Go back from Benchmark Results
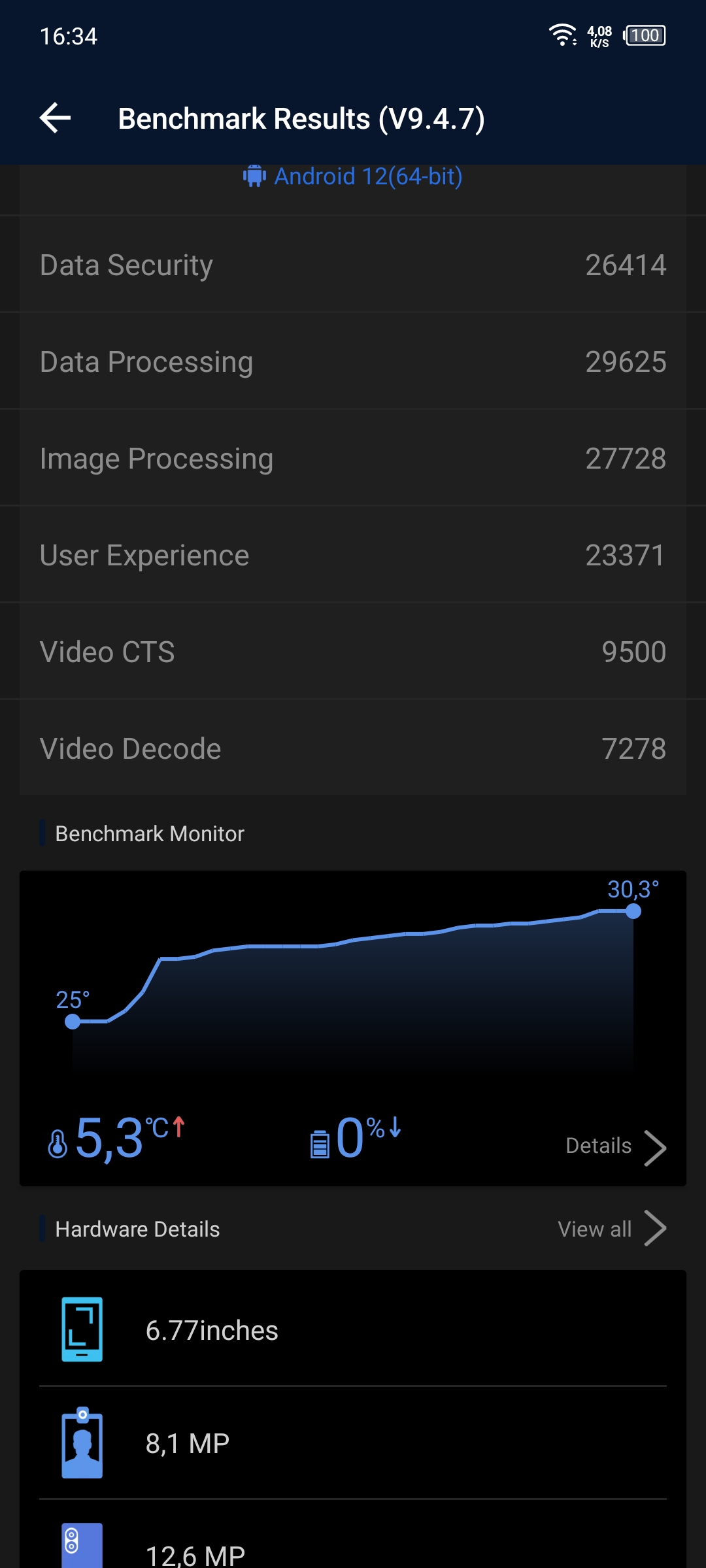The height and width of the screenshot is (1568, 706). (x=56, y=118)
